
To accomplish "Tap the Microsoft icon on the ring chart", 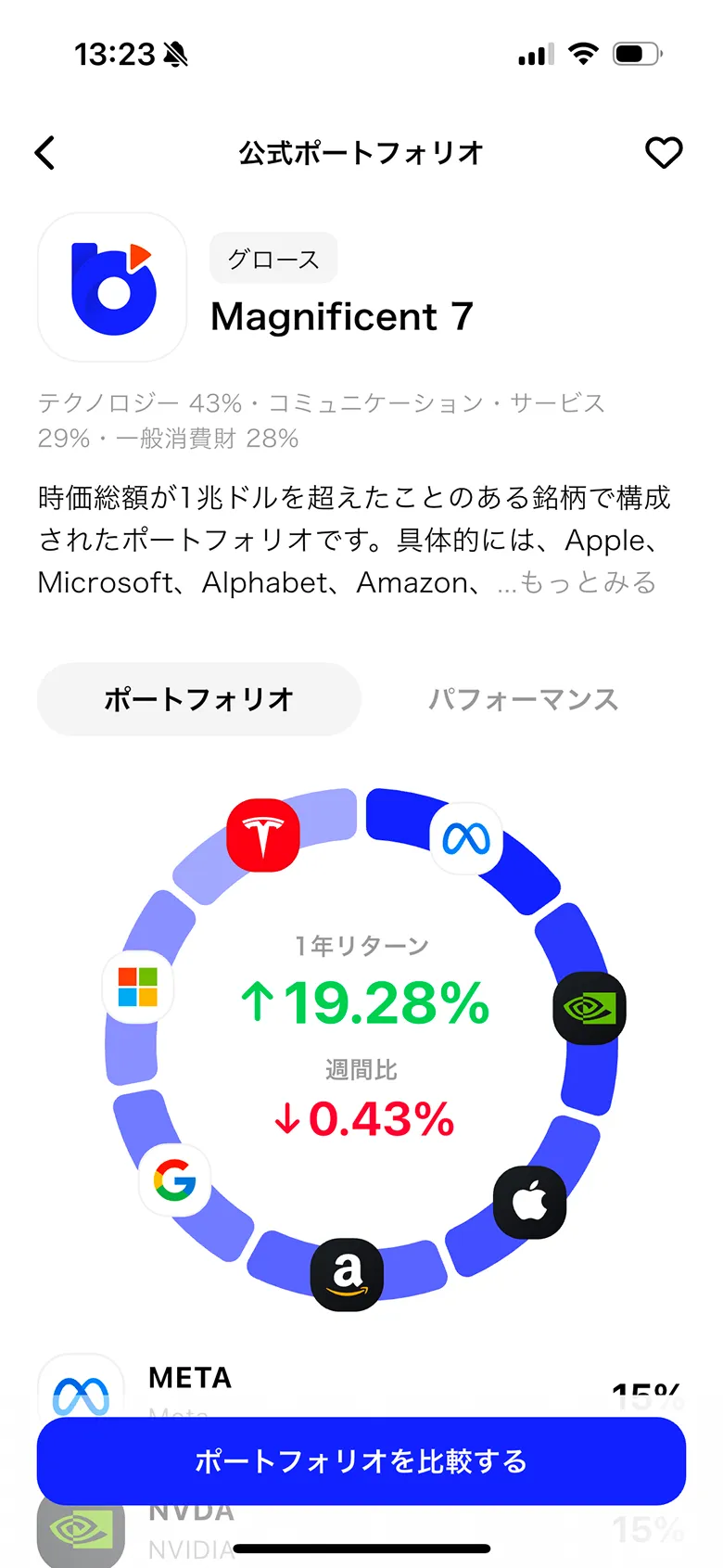I will tap(138, 988).
